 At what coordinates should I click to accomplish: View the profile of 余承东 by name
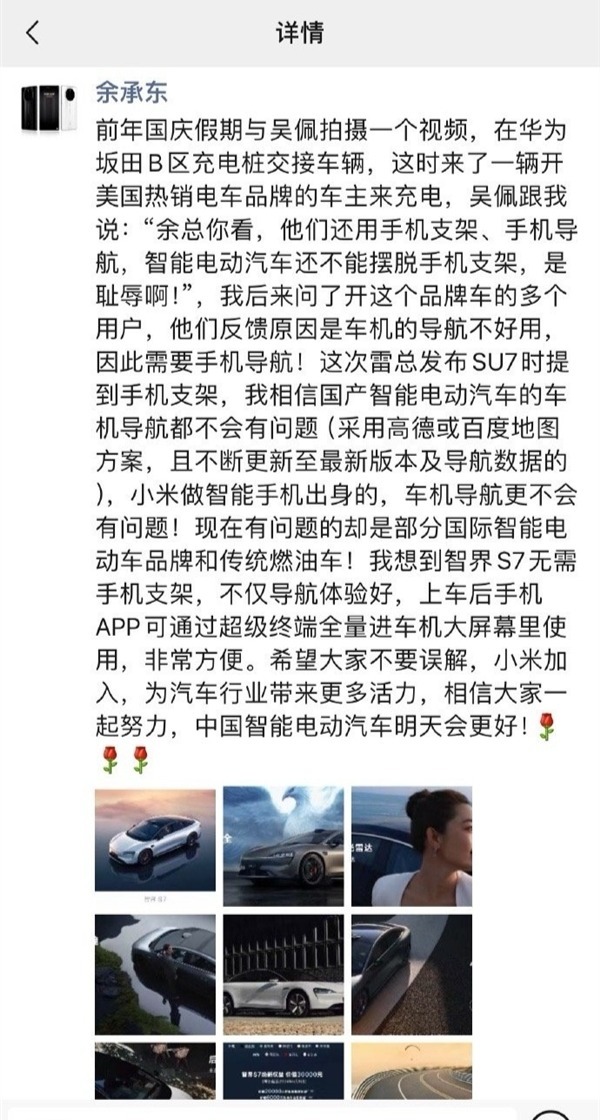(x=132, y=93)
